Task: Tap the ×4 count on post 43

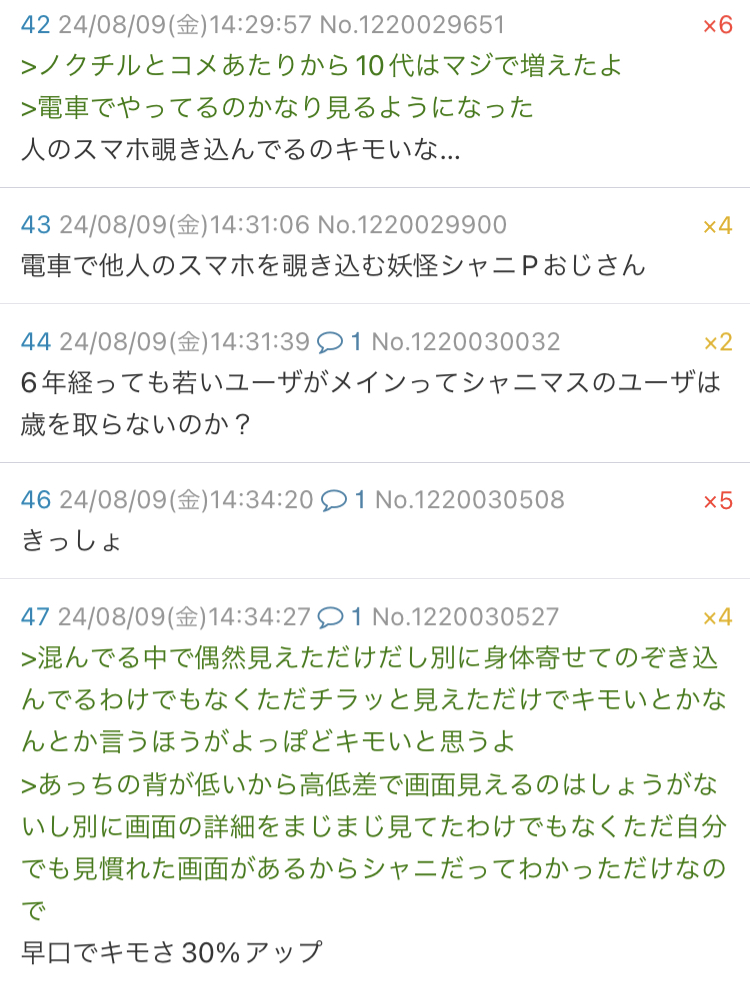Action: click(717, 226)
